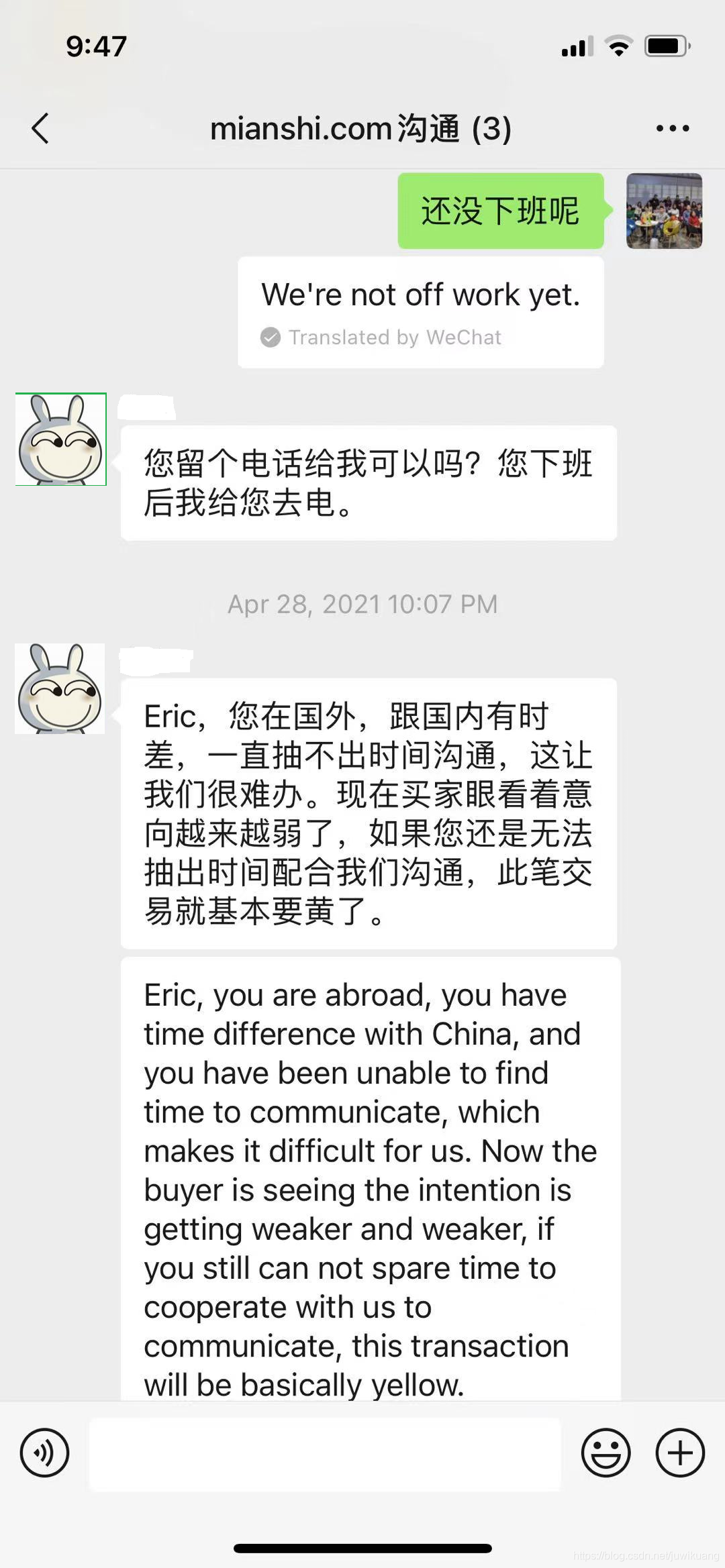The image size is (725, 1568).
Task: View rabbit avatar beside phone-number request message
Action: pos(61,439)
